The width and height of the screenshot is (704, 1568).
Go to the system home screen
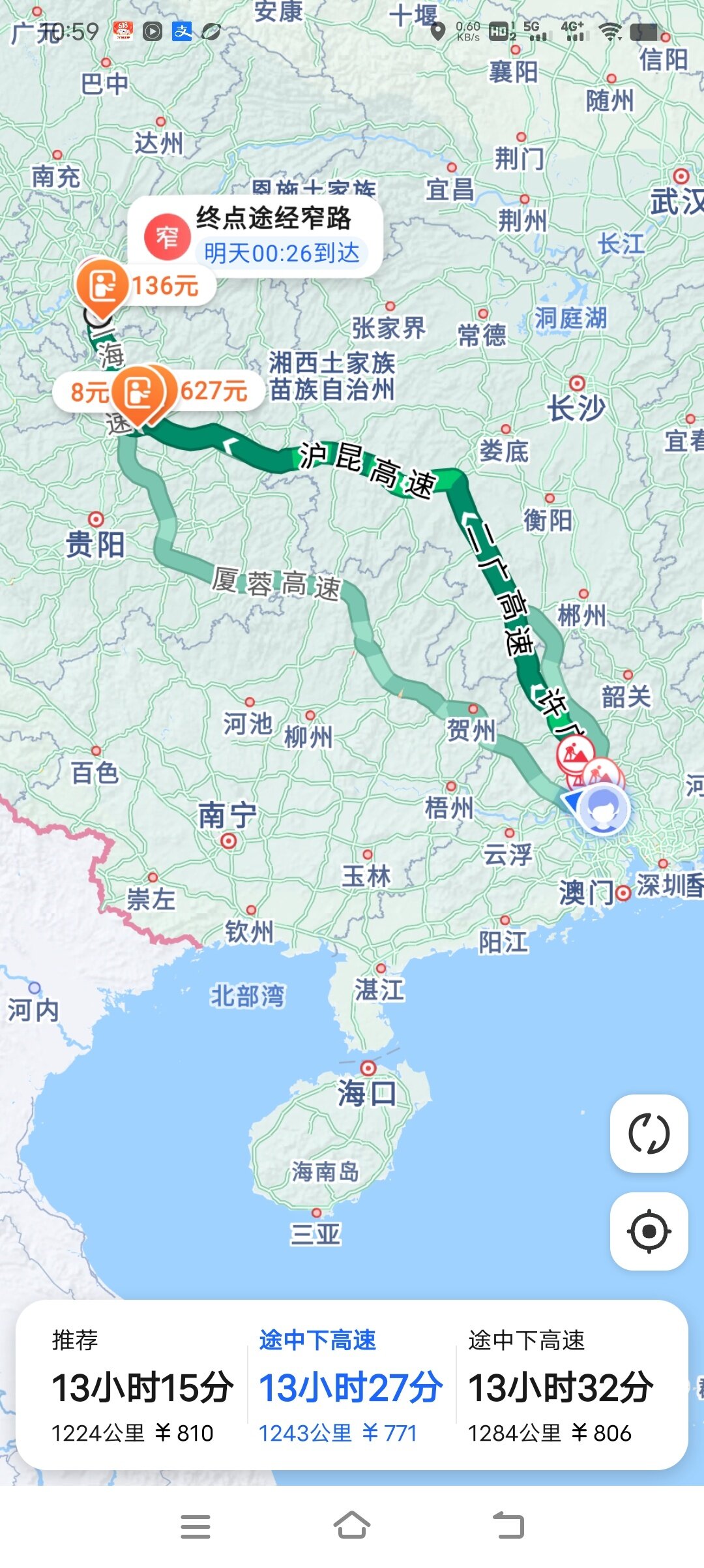[352, 1526]
